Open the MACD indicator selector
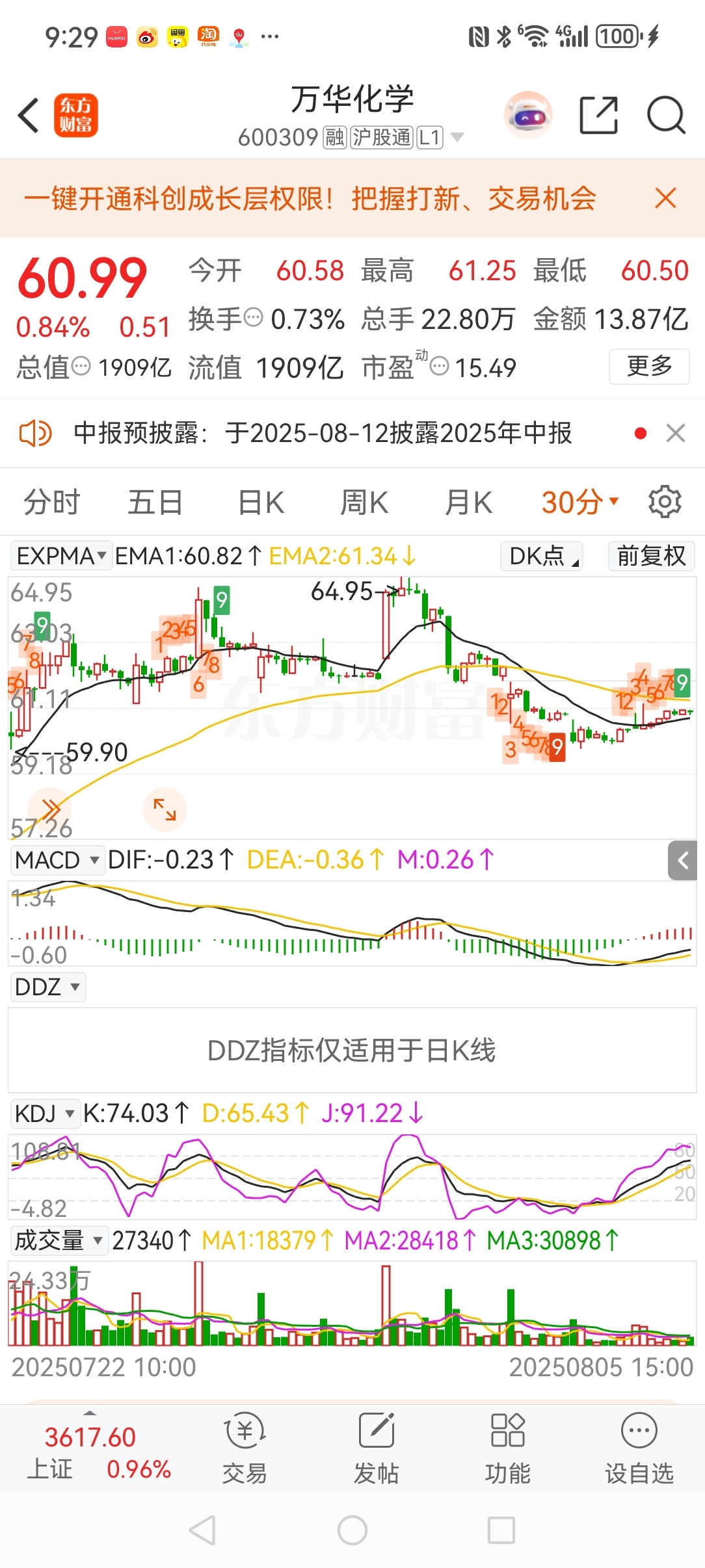Viewport: 705px width, 1568px height. (57, 860)
